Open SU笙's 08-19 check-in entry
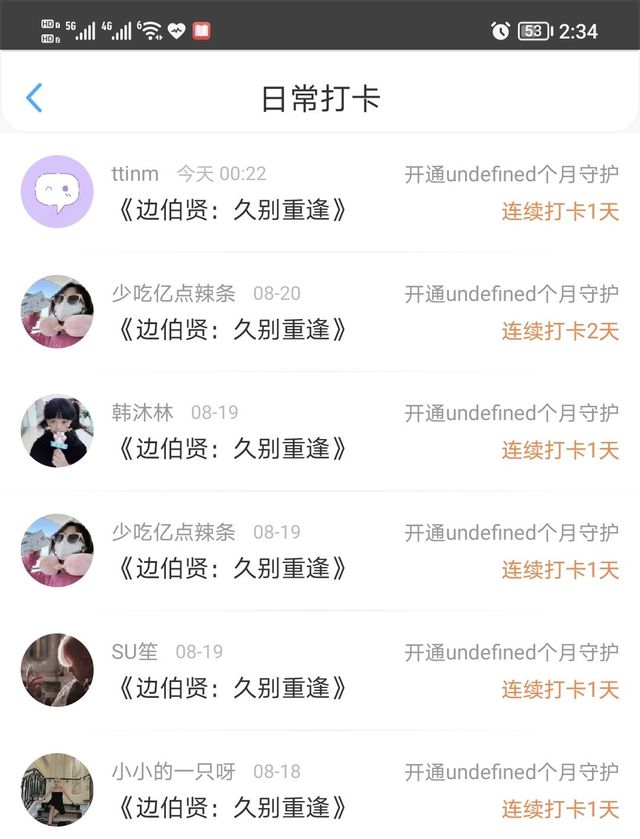This screenshot has width=640, height=839. click(x=320, y=670)
